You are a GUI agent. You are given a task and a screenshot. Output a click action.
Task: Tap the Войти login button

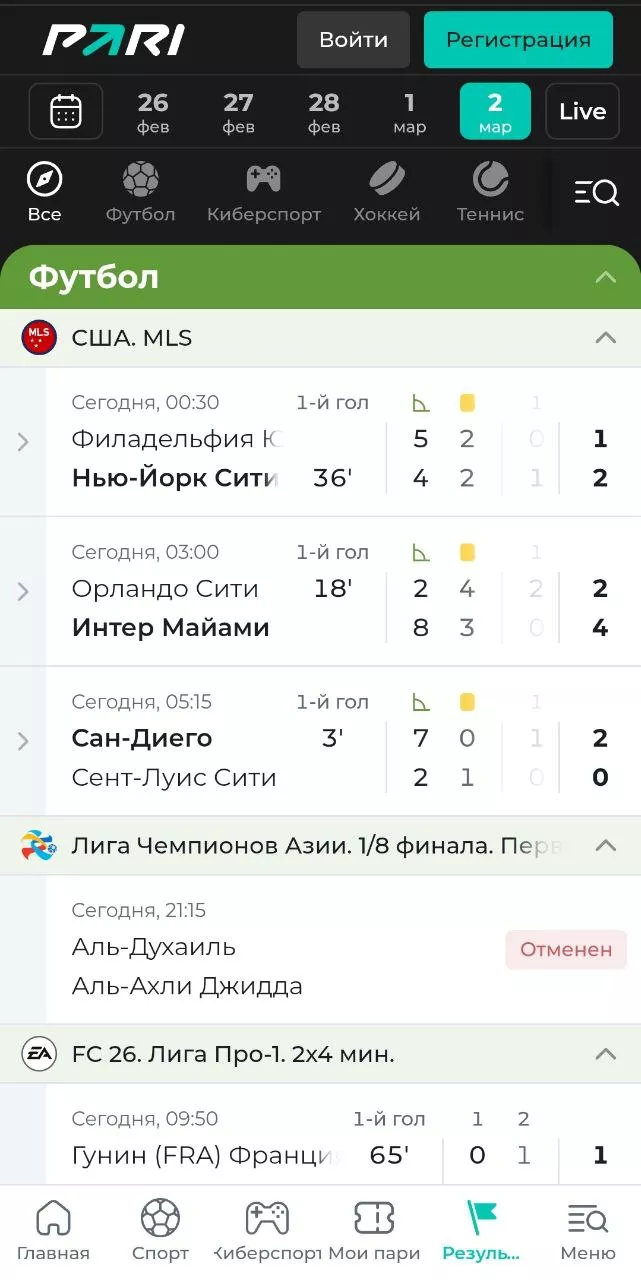(x=353, y=40)
